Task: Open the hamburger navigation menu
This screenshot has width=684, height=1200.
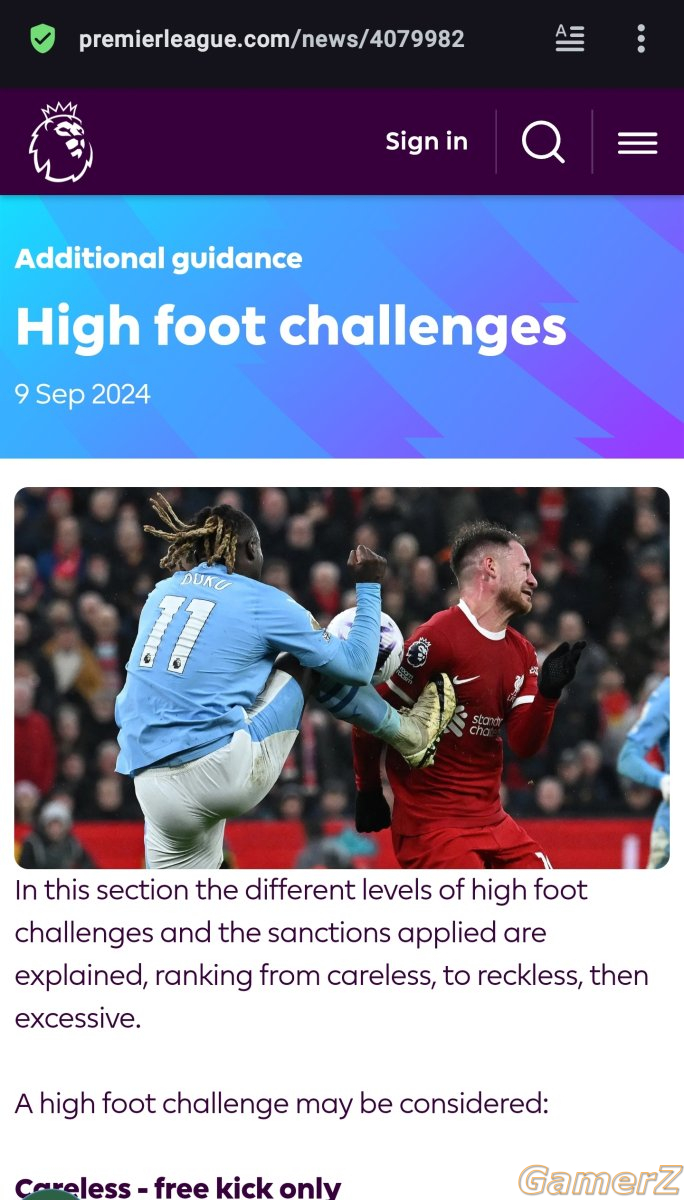Action: pyautogui.click(x=637, y=143)
